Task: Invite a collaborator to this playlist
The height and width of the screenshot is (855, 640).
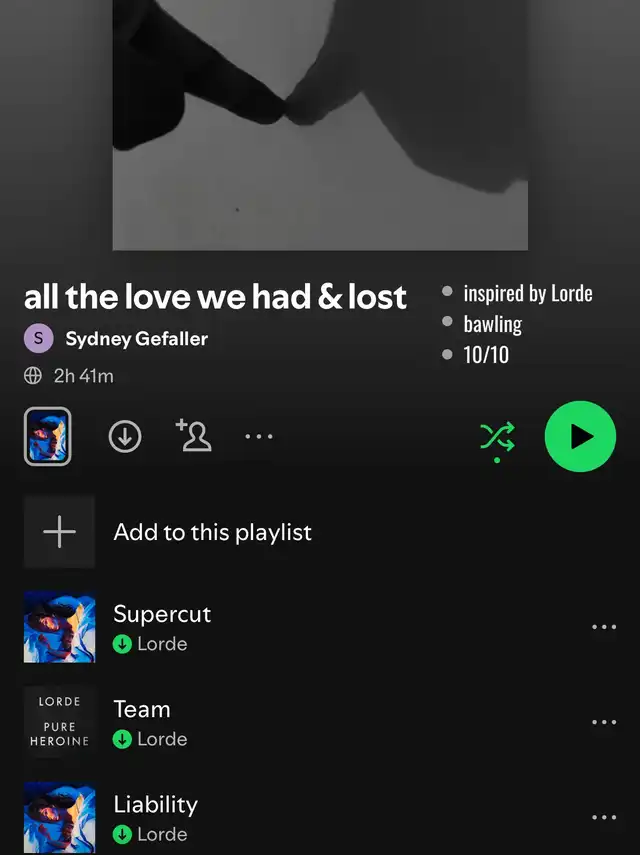Action: click(193, 436)
